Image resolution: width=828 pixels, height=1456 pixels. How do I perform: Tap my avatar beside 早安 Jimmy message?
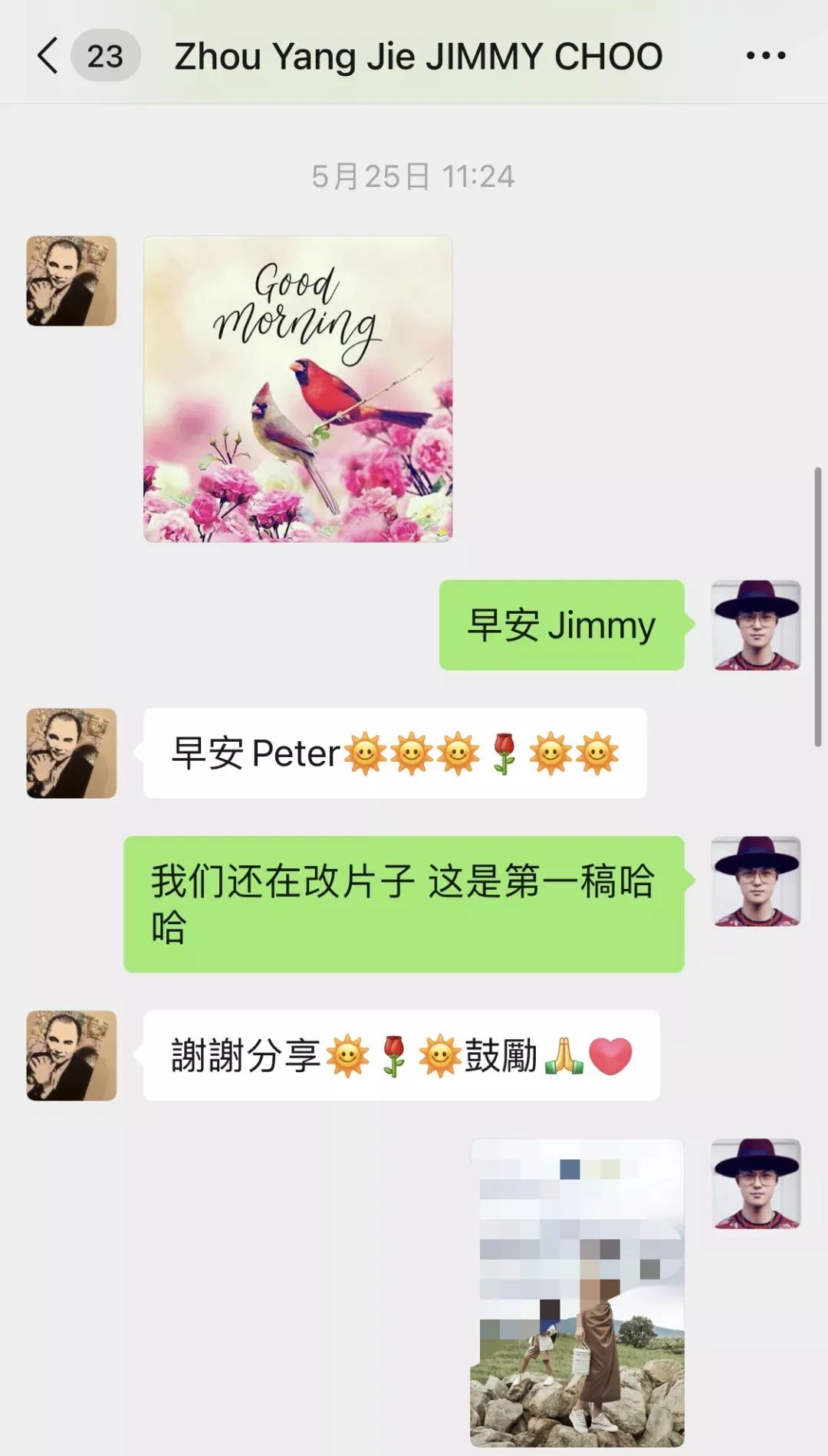755,625
